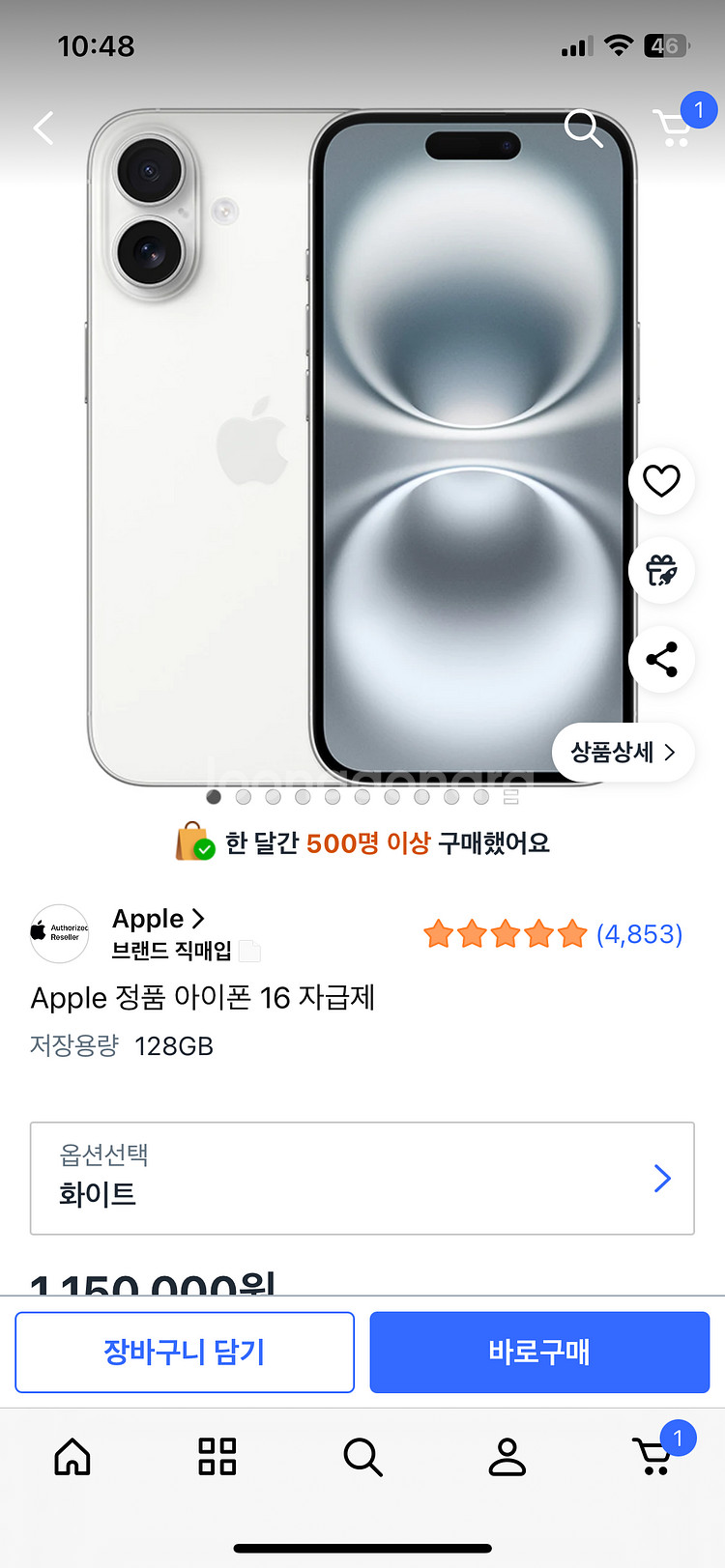The image size is (725, 1568).
Task: Go to the Home tab
Action: [72, 1457]
